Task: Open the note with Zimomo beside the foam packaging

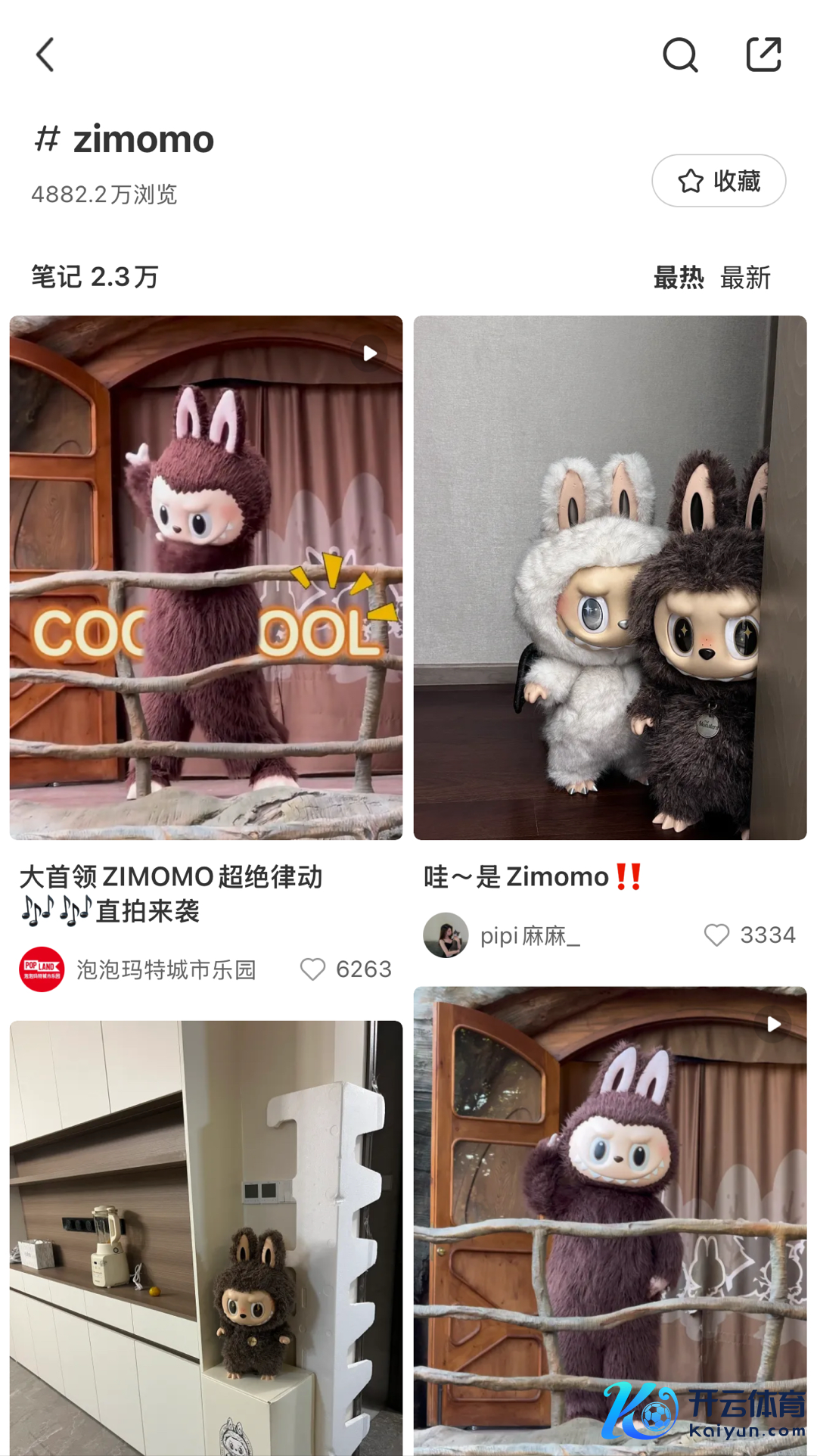Action: 206,1237
